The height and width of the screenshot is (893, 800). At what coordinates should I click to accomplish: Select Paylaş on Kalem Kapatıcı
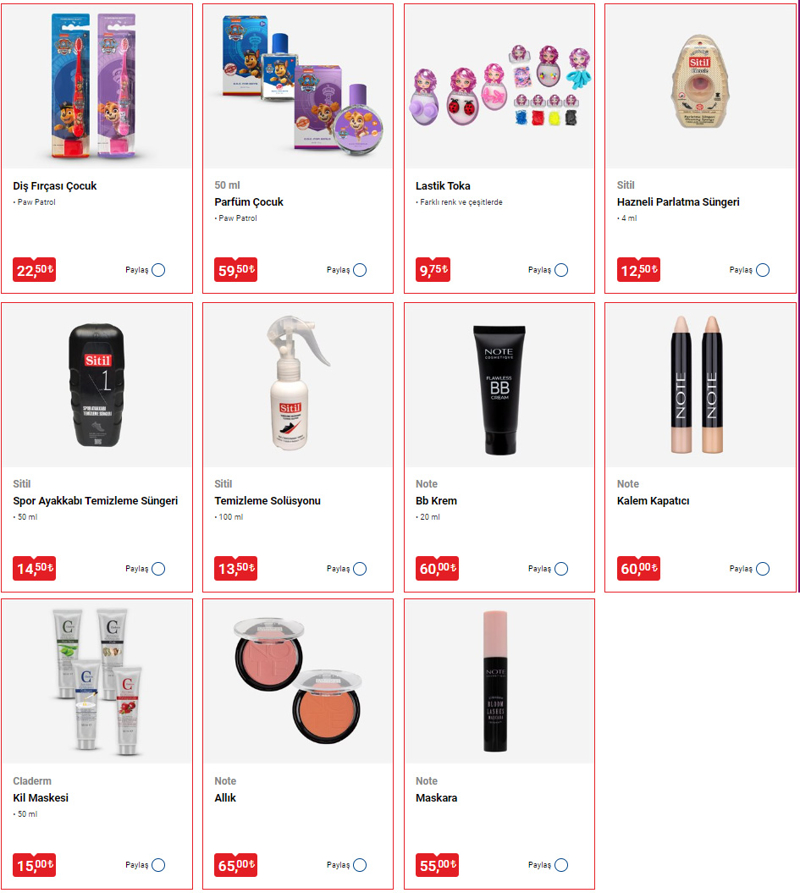click(763, 569)
